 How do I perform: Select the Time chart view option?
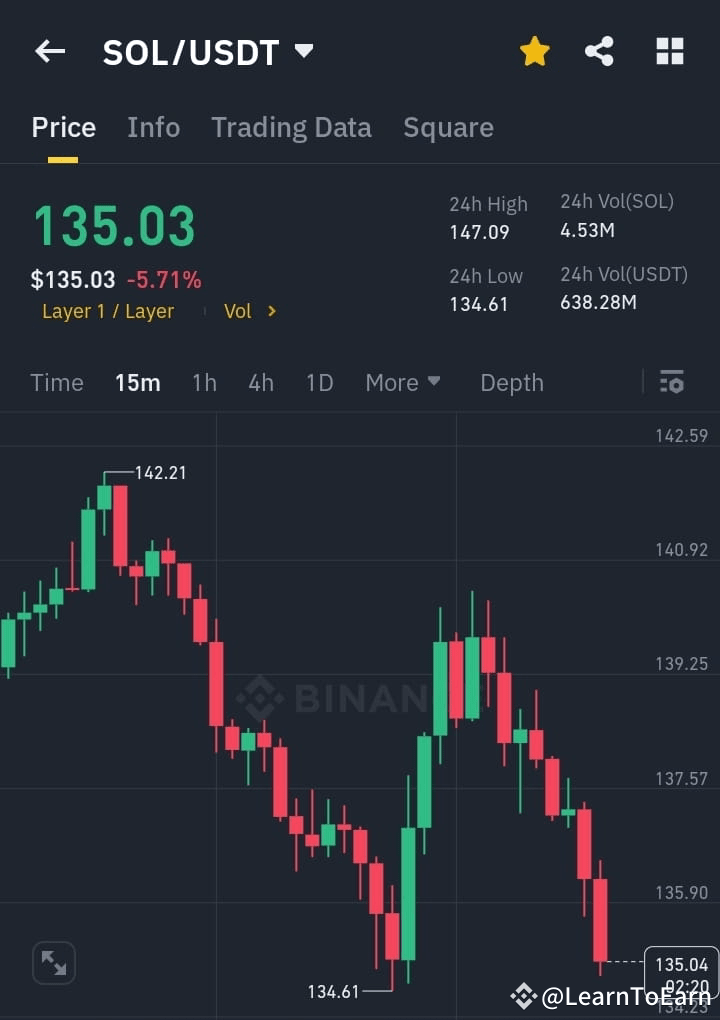[x=57, y=382]
